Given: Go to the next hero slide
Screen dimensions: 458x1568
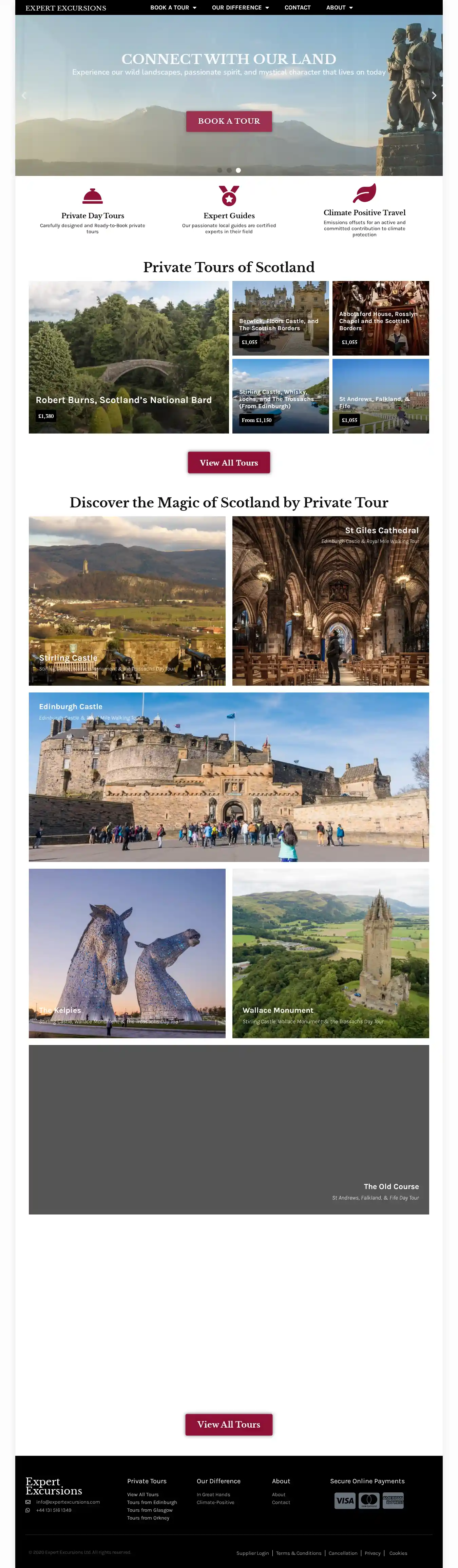Looking at the screenshot, I should click(x=434, y=96).
